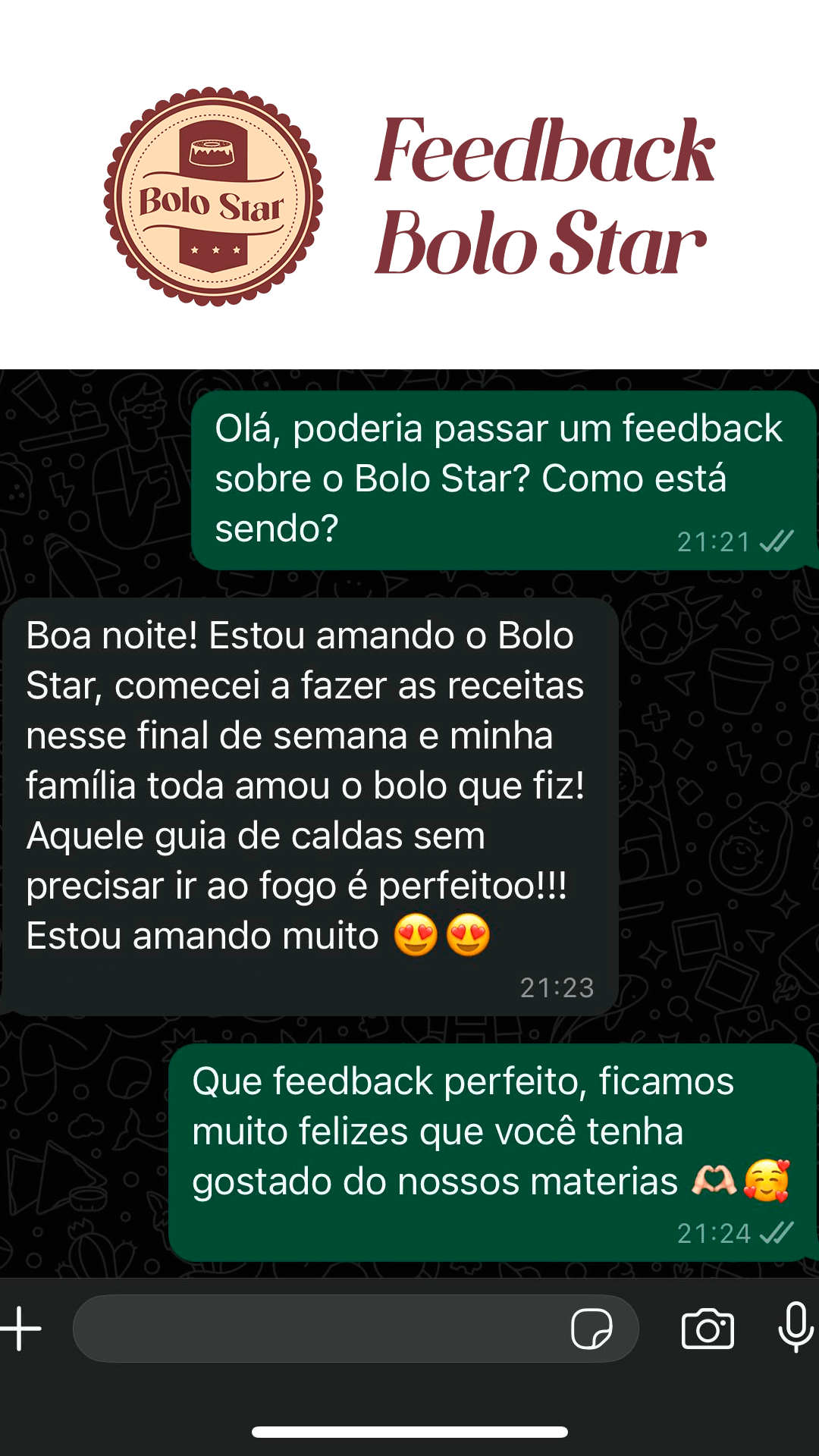Tap the 21:23 timestamp
This screenshot has width=819, height=1456.
(557, 987)
